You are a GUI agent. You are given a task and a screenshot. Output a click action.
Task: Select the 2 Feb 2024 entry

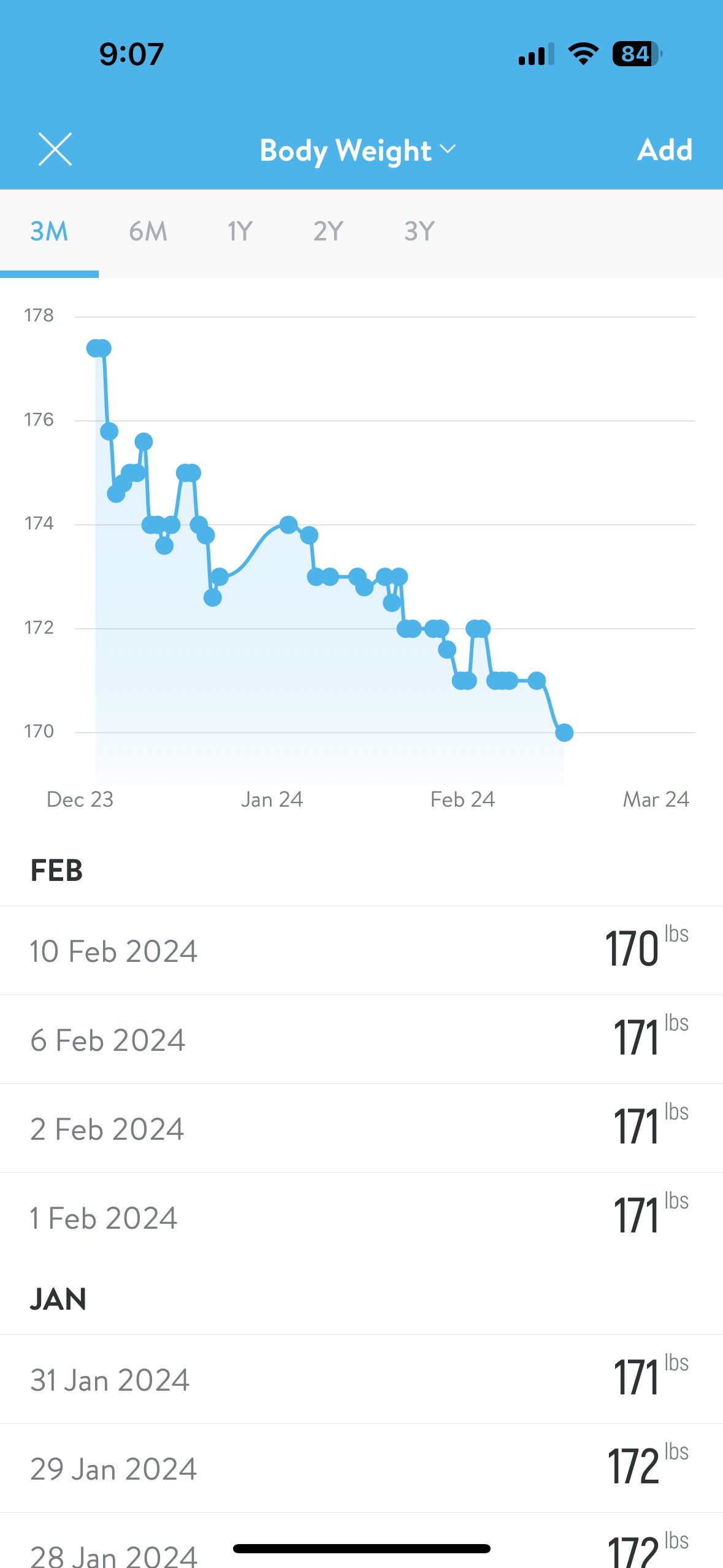coord(361,1129)
